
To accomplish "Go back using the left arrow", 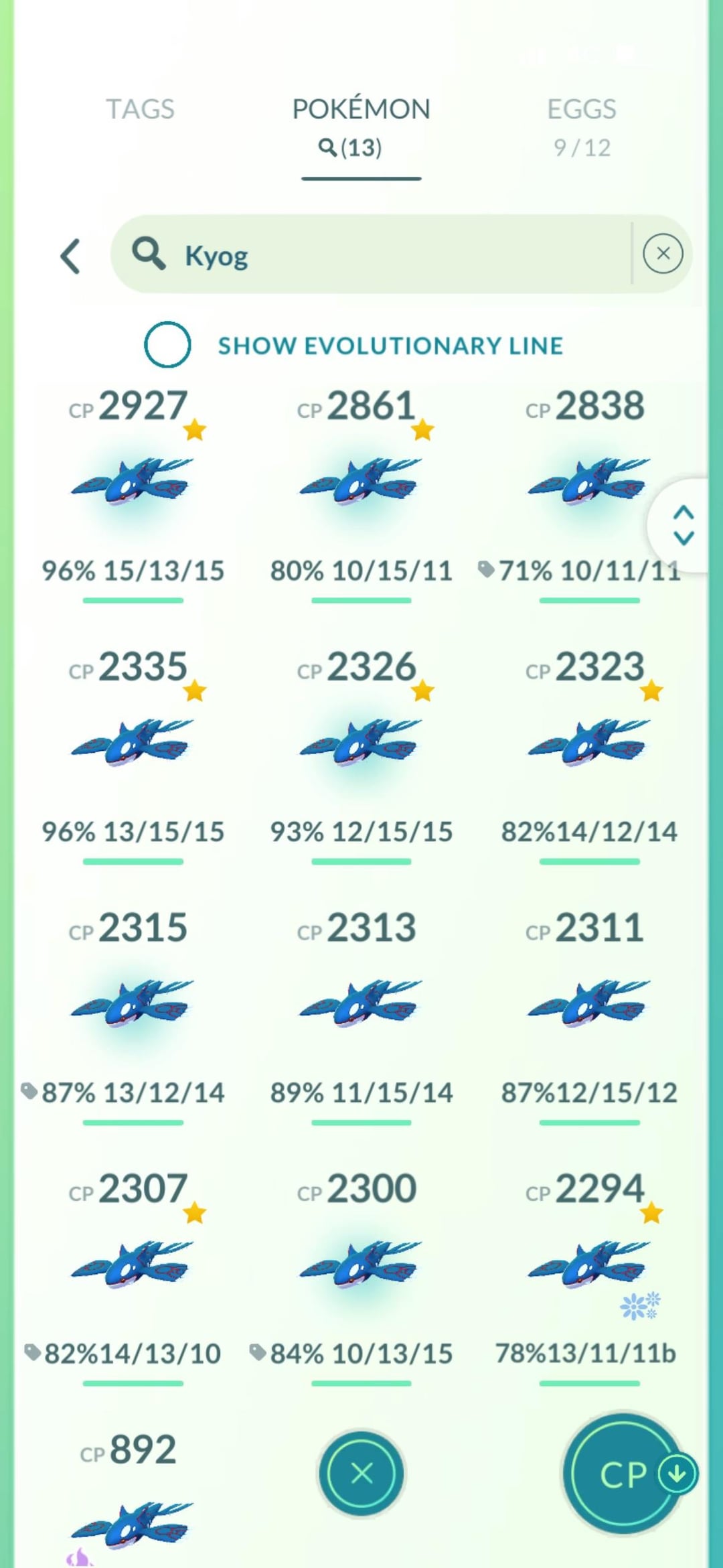I will 70,256.
